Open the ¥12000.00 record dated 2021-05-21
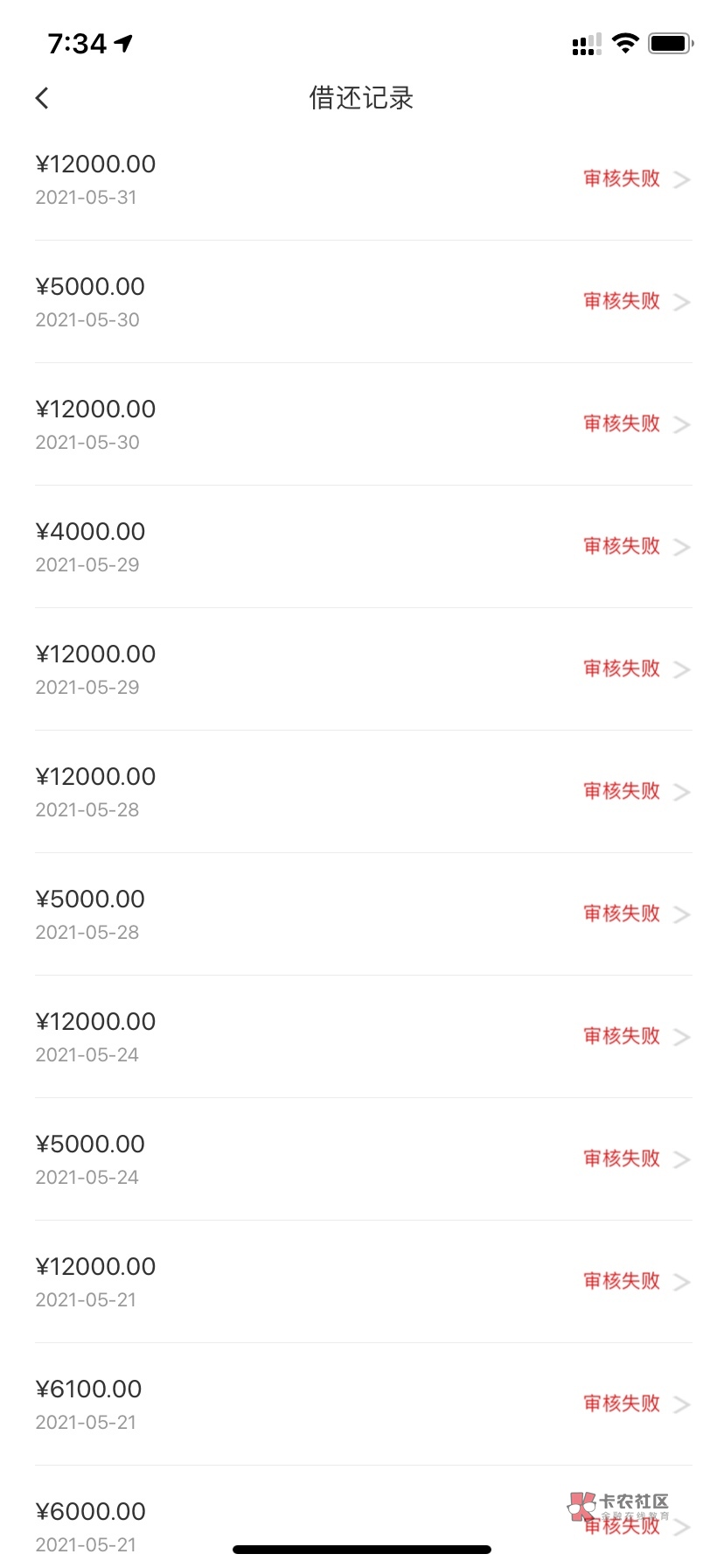This screenshot has width=724, height=1568. click(362, 1282)
